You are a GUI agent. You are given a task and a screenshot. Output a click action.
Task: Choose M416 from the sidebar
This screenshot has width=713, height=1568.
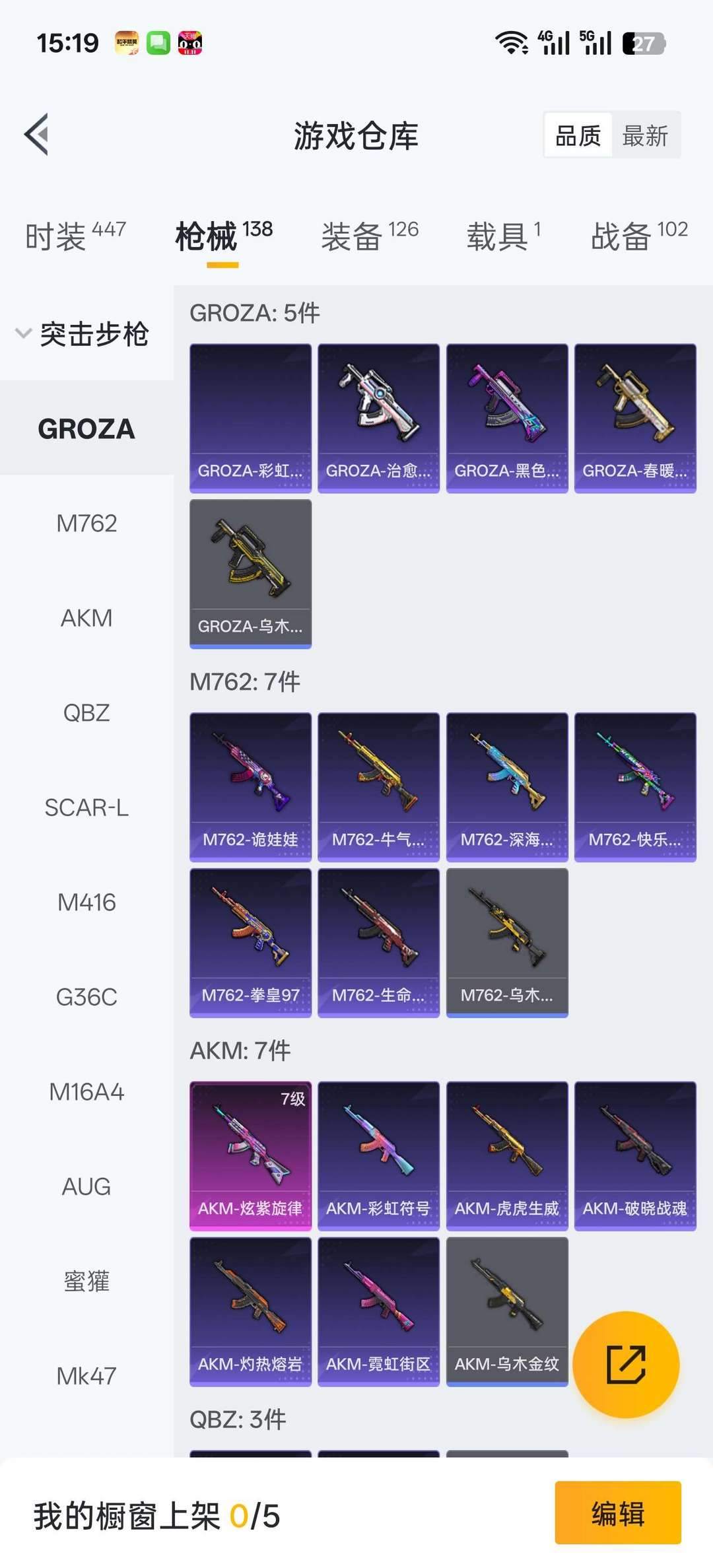(x=86, y=902)
